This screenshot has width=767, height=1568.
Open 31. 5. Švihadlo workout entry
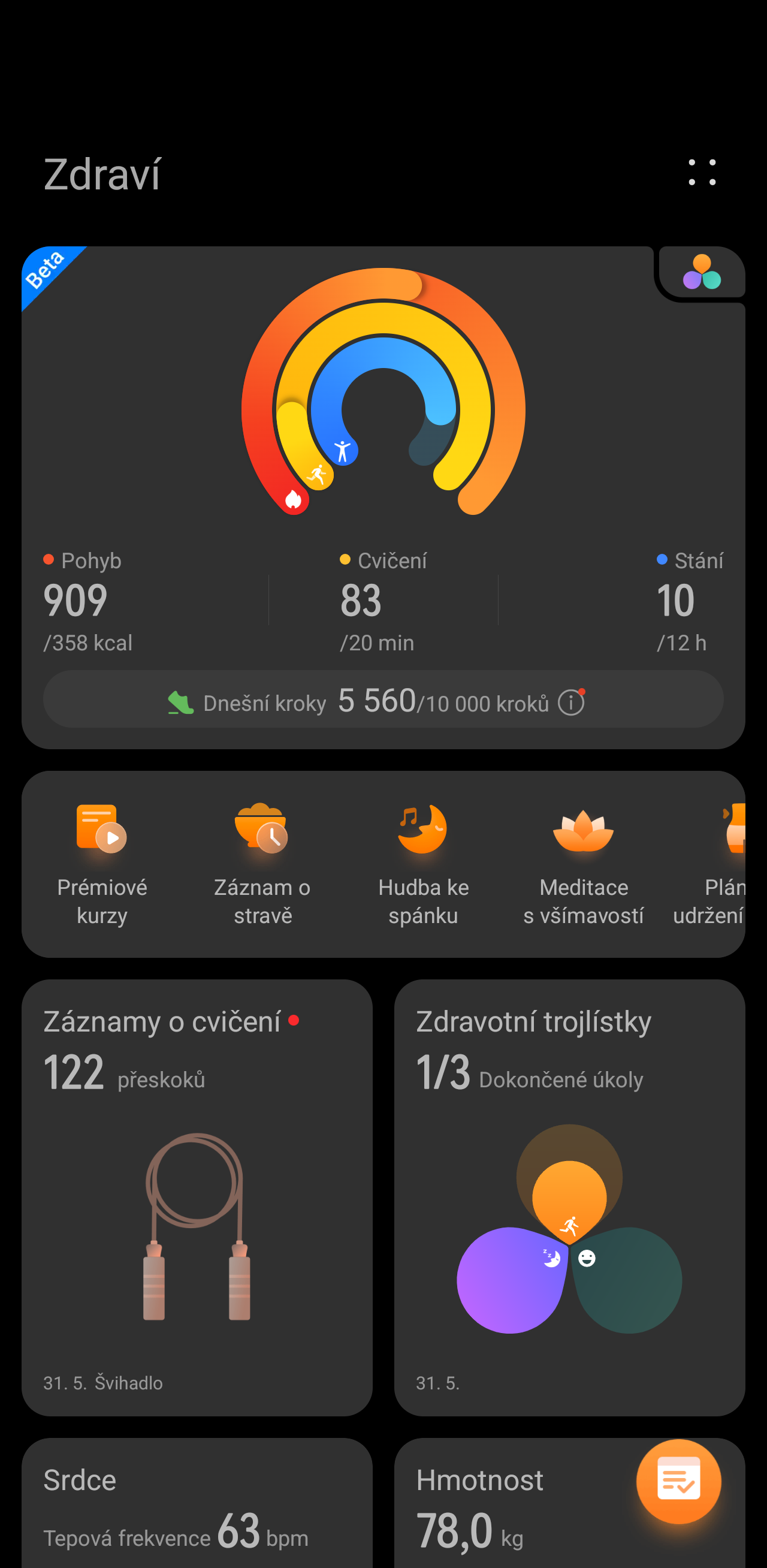(102, 1382)
